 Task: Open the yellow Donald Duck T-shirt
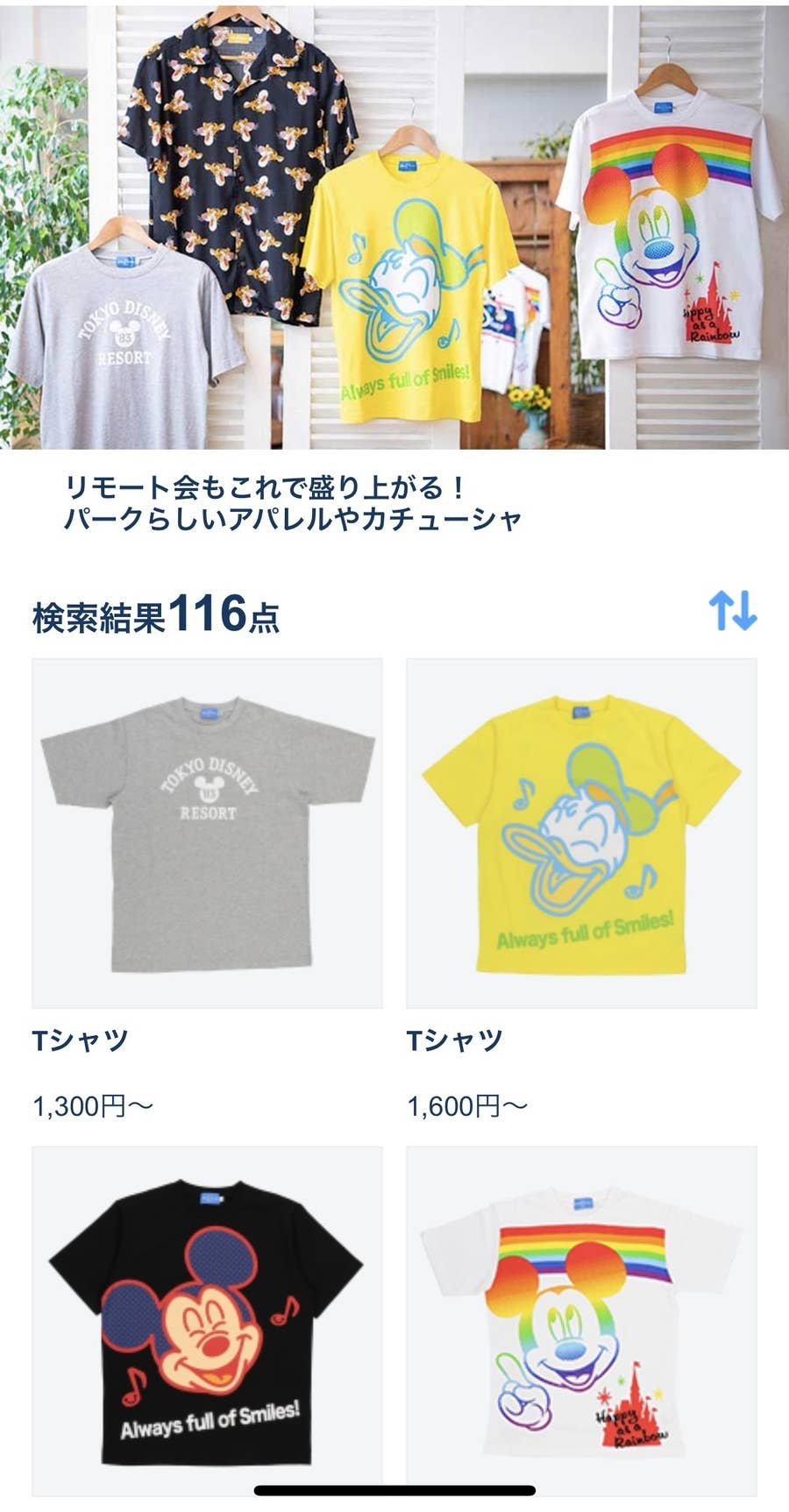click(581, 834)
